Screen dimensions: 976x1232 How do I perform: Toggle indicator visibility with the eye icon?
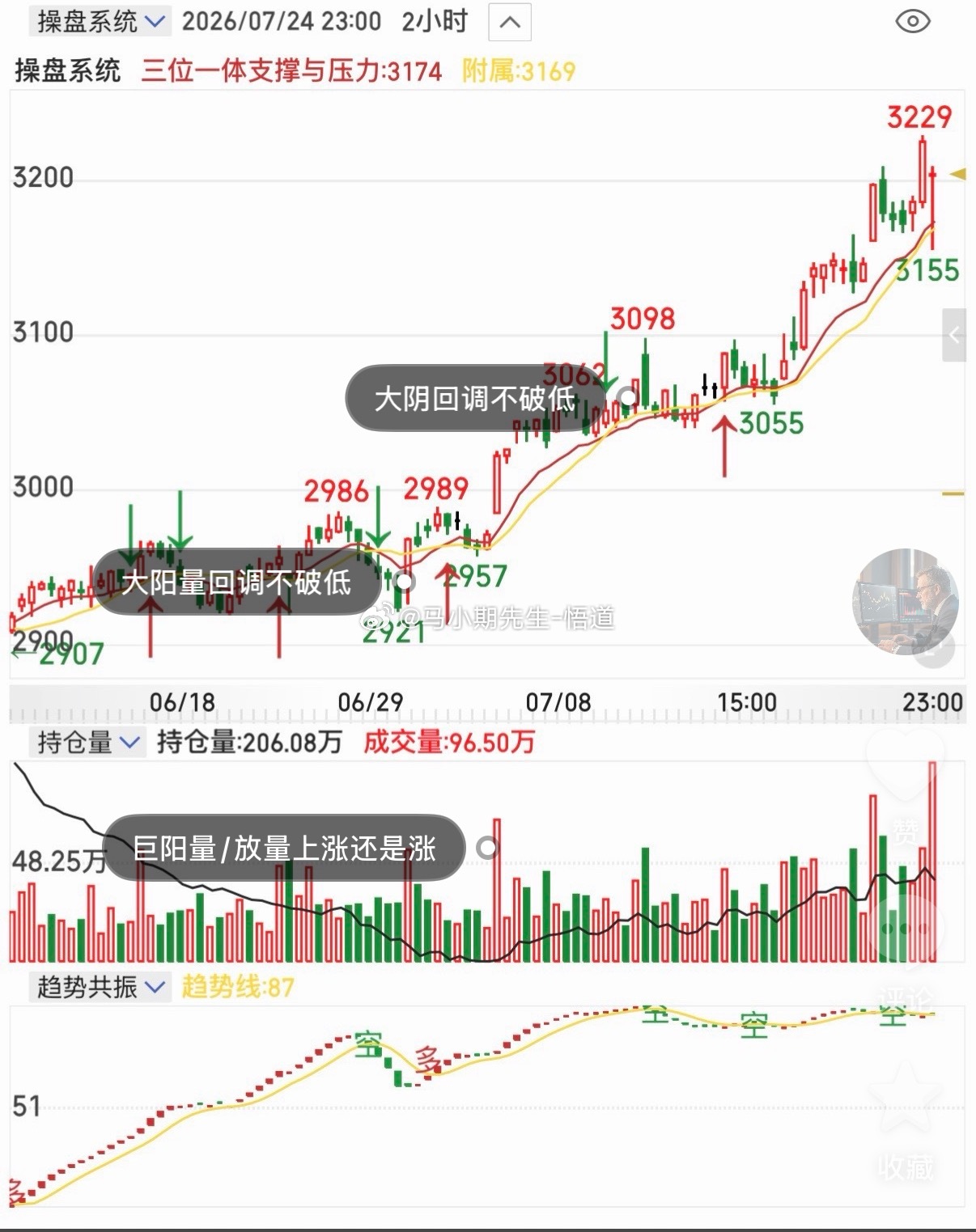point(913,21)
